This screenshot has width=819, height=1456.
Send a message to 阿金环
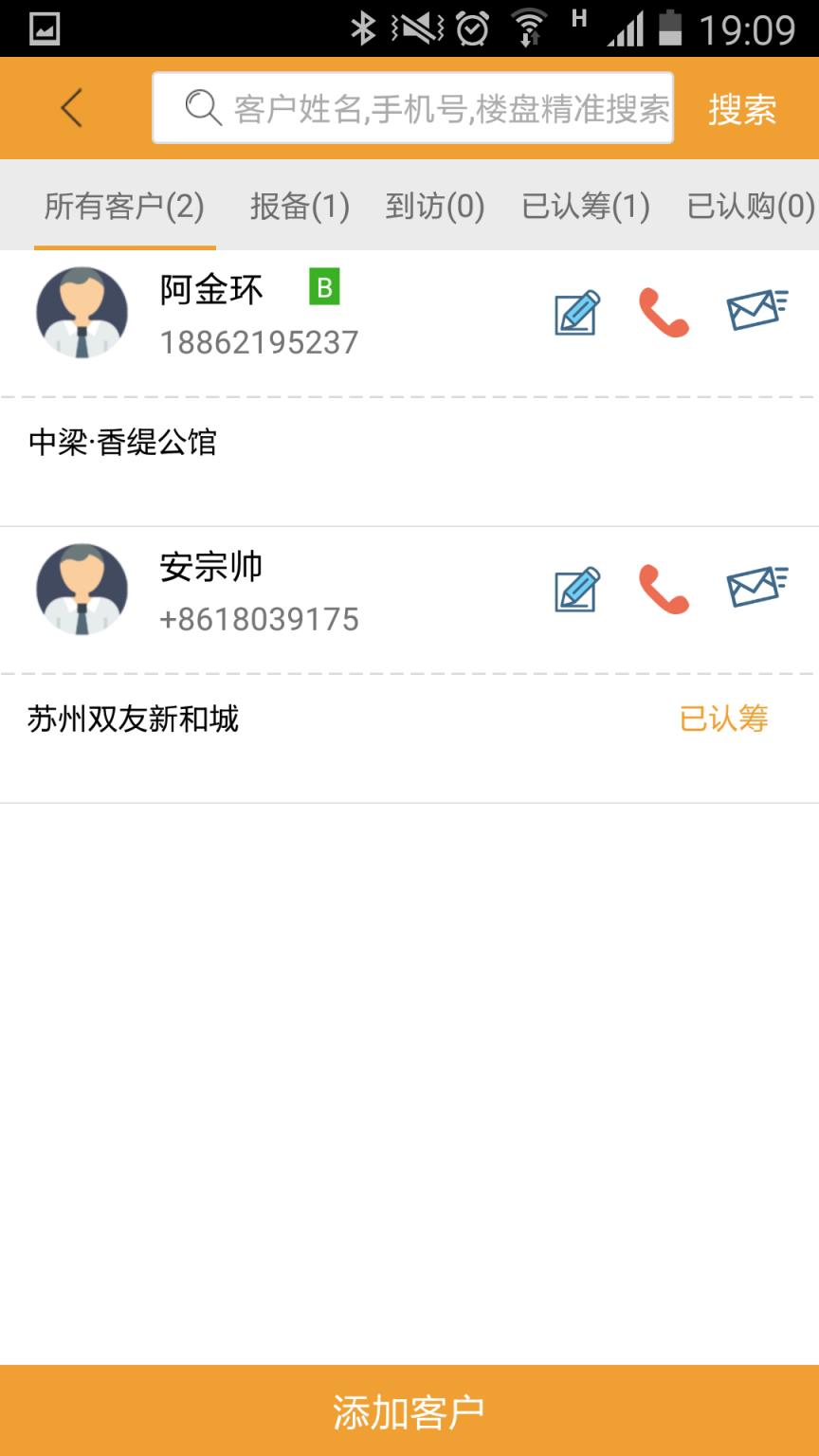click(755, 309)
